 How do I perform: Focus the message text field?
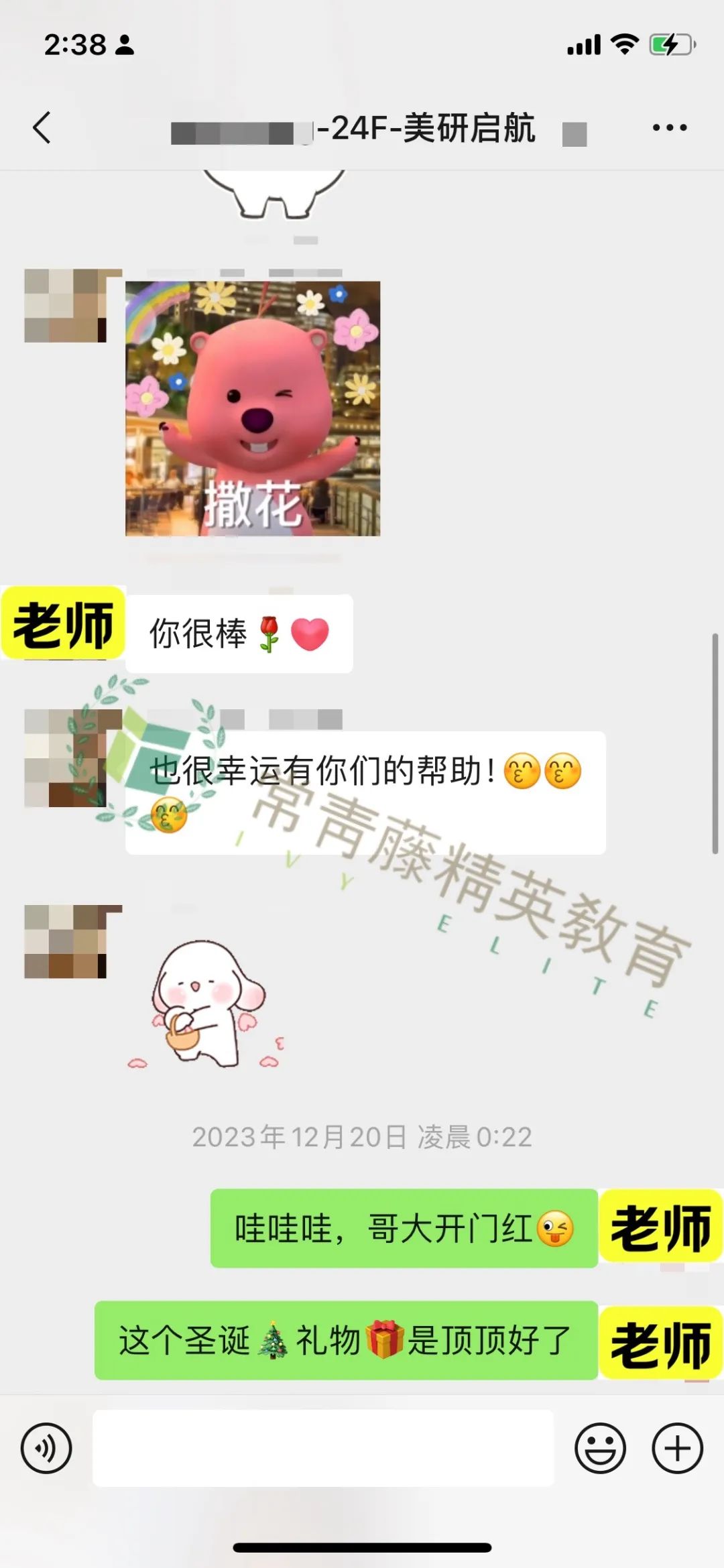tap(323, 1448)
